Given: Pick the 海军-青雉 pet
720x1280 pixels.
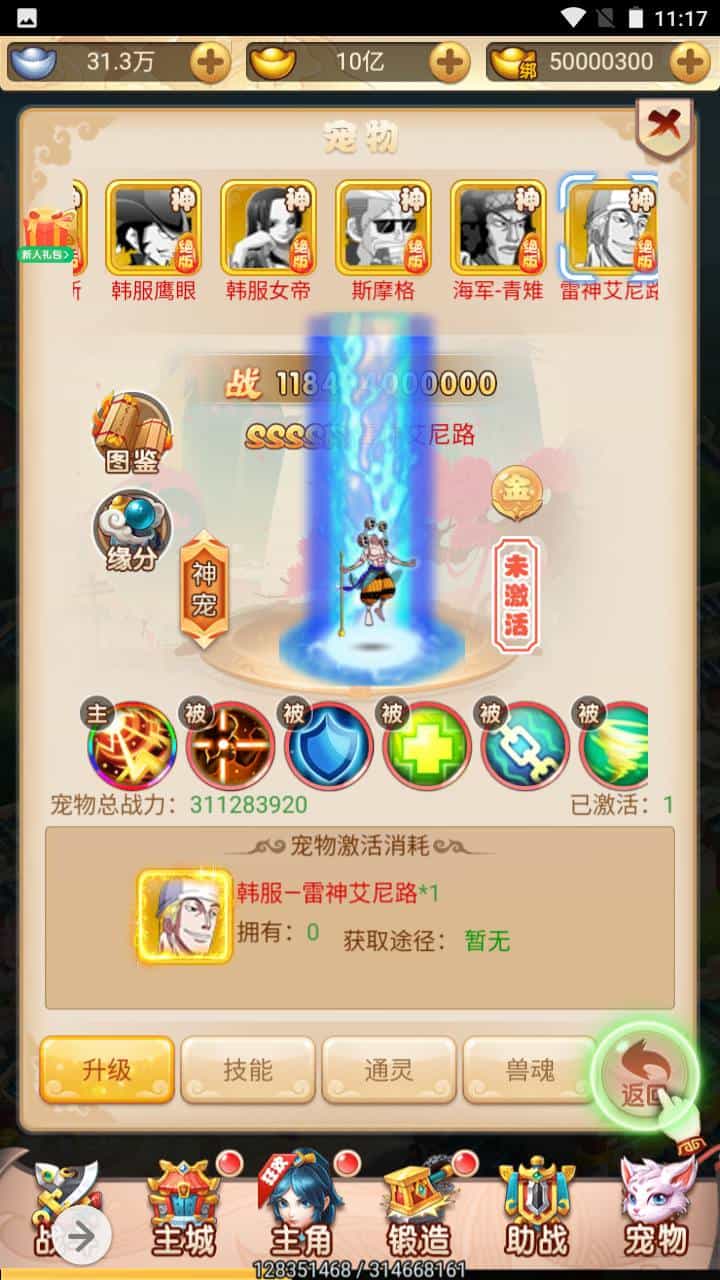Looking at the screenshot, I should (x=498, y=230).
